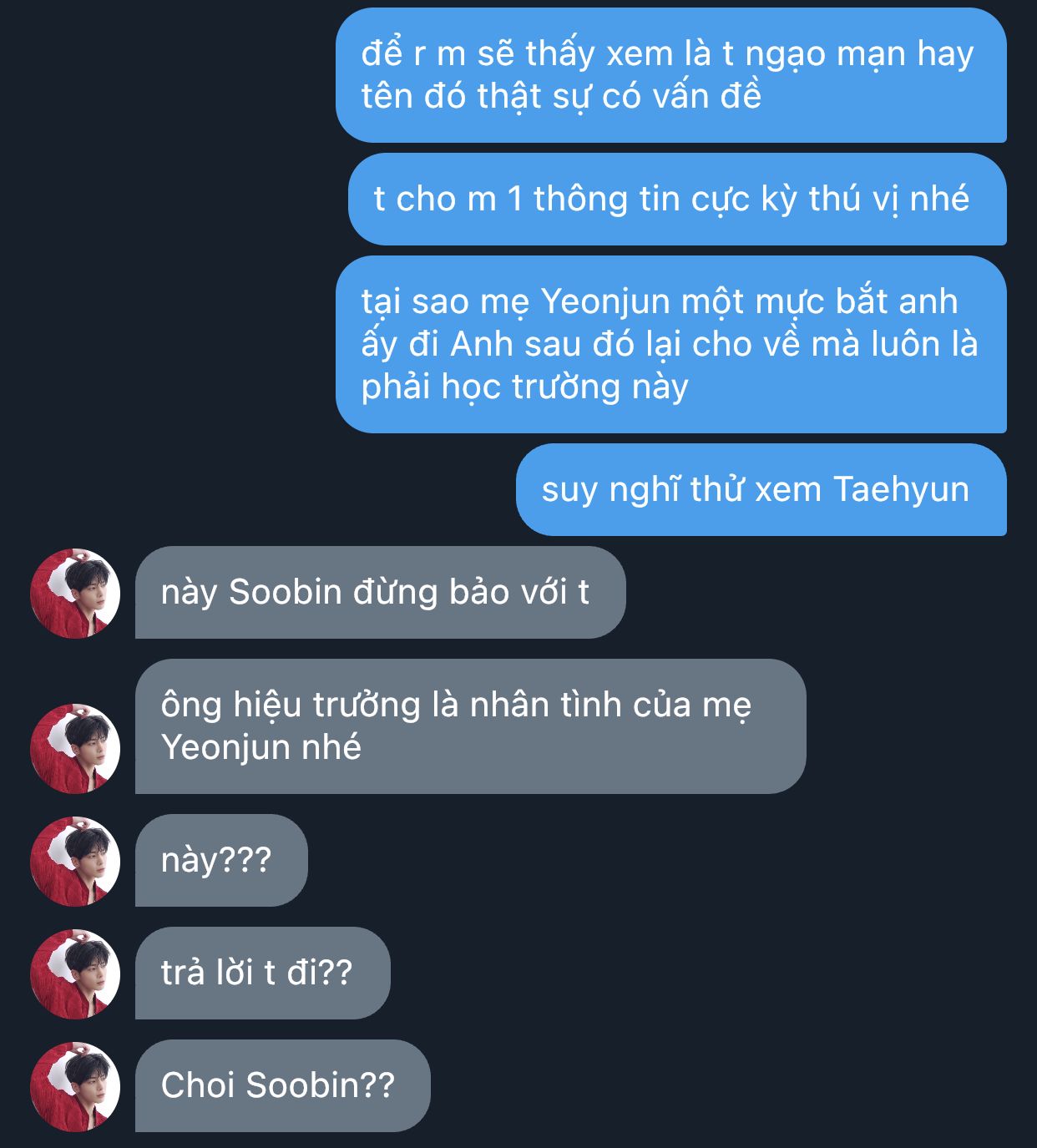1037x1148 pixels.
Task: Open sender's profile picture beside 'này???'
Action: point(75,861)
